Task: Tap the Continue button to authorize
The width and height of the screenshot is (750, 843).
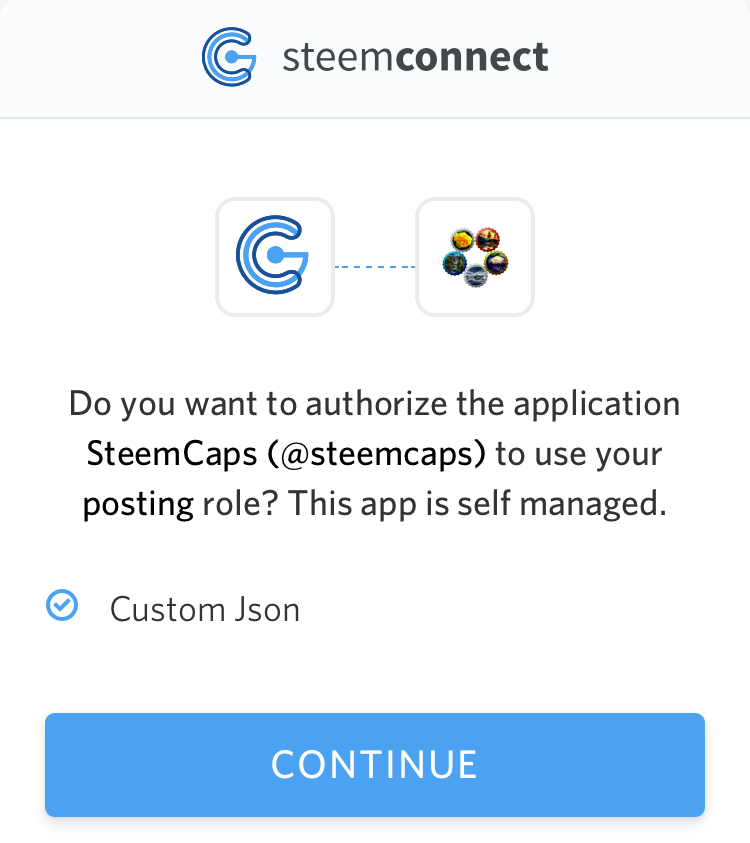Action: (375, 764)
